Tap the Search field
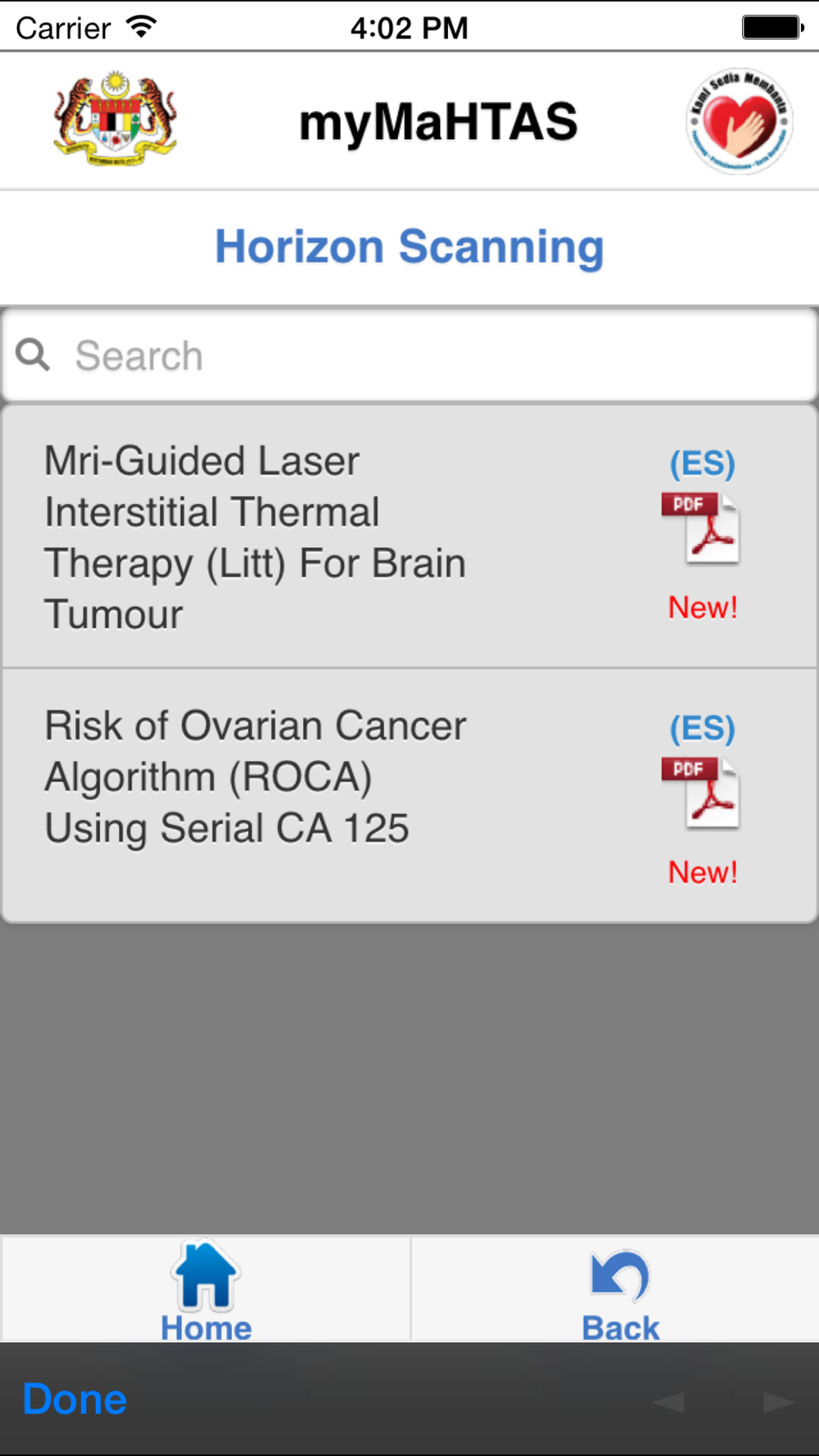 409,355
